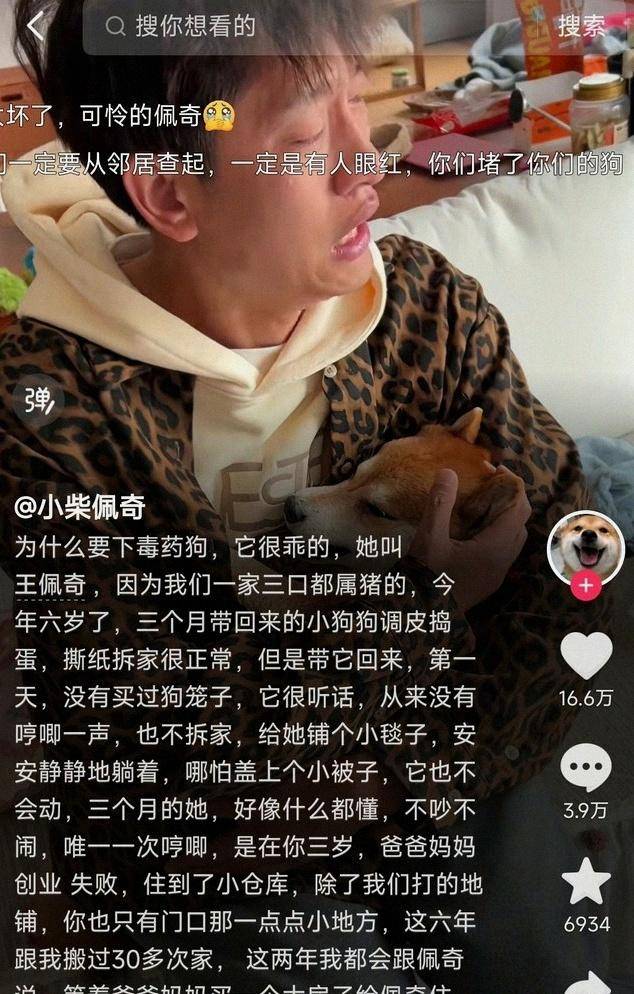The width and height of the screenshot is (634, 994).
Task: Like the video with the heart icon
Action: [x=586, y=656]
